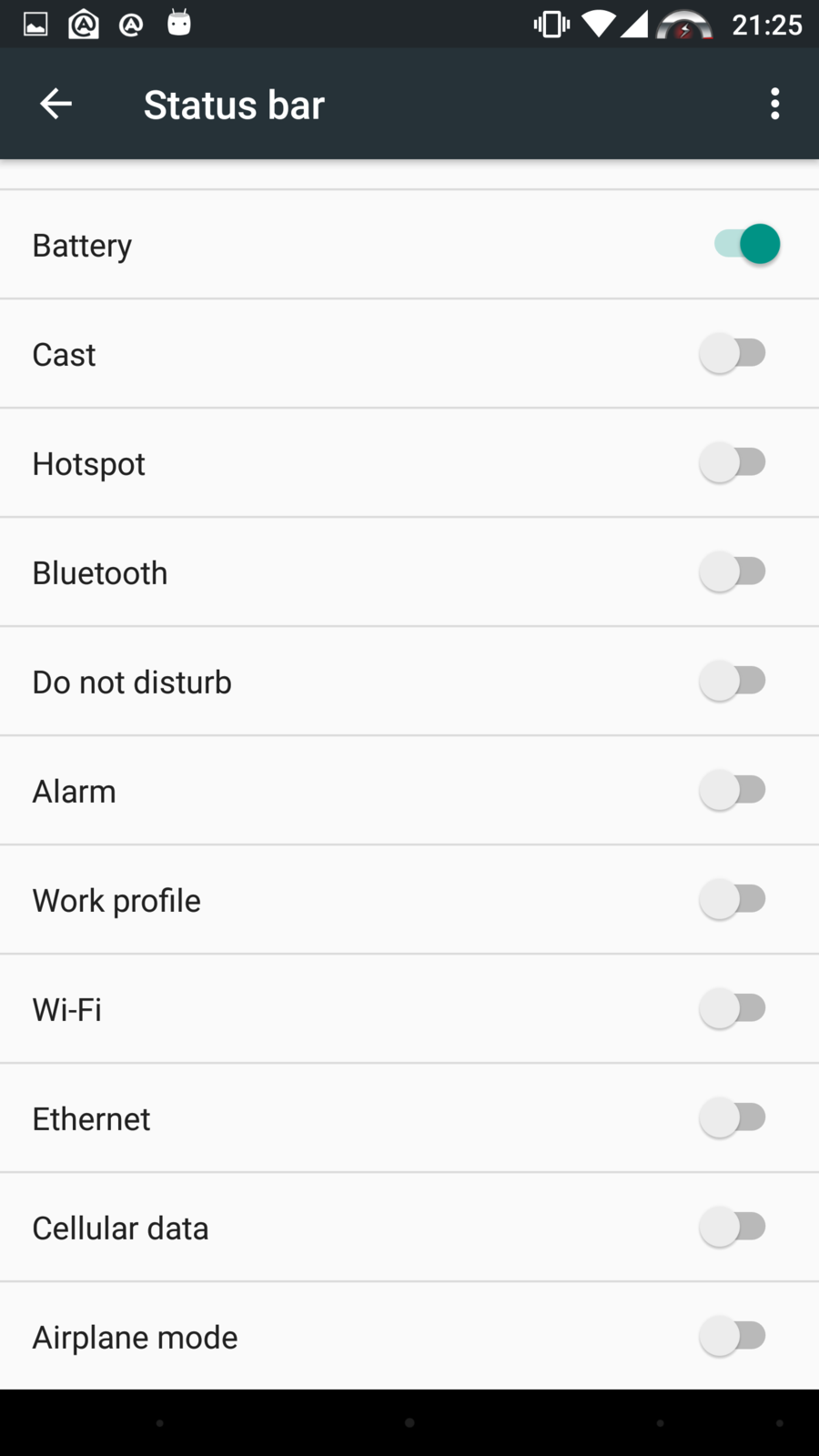Go back from Status bar settings
The height and width of the screenshot is (1456, 819).
[x=56, y=104]
